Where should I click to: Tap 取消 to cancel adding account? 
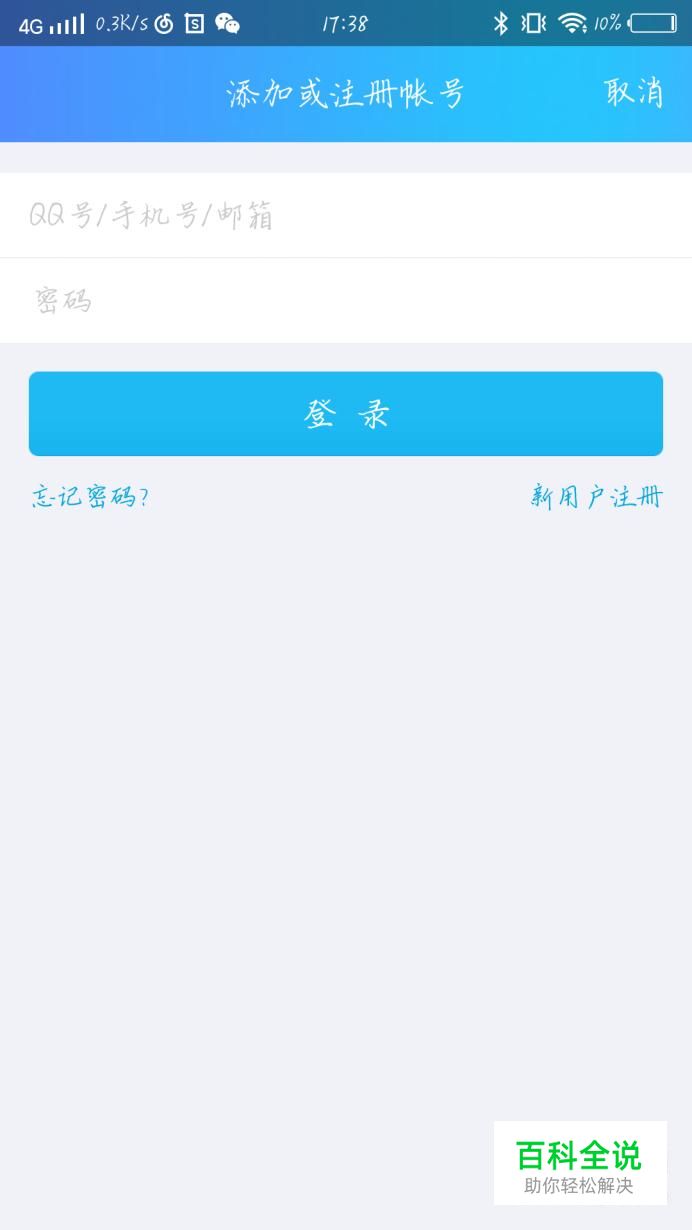633,93
